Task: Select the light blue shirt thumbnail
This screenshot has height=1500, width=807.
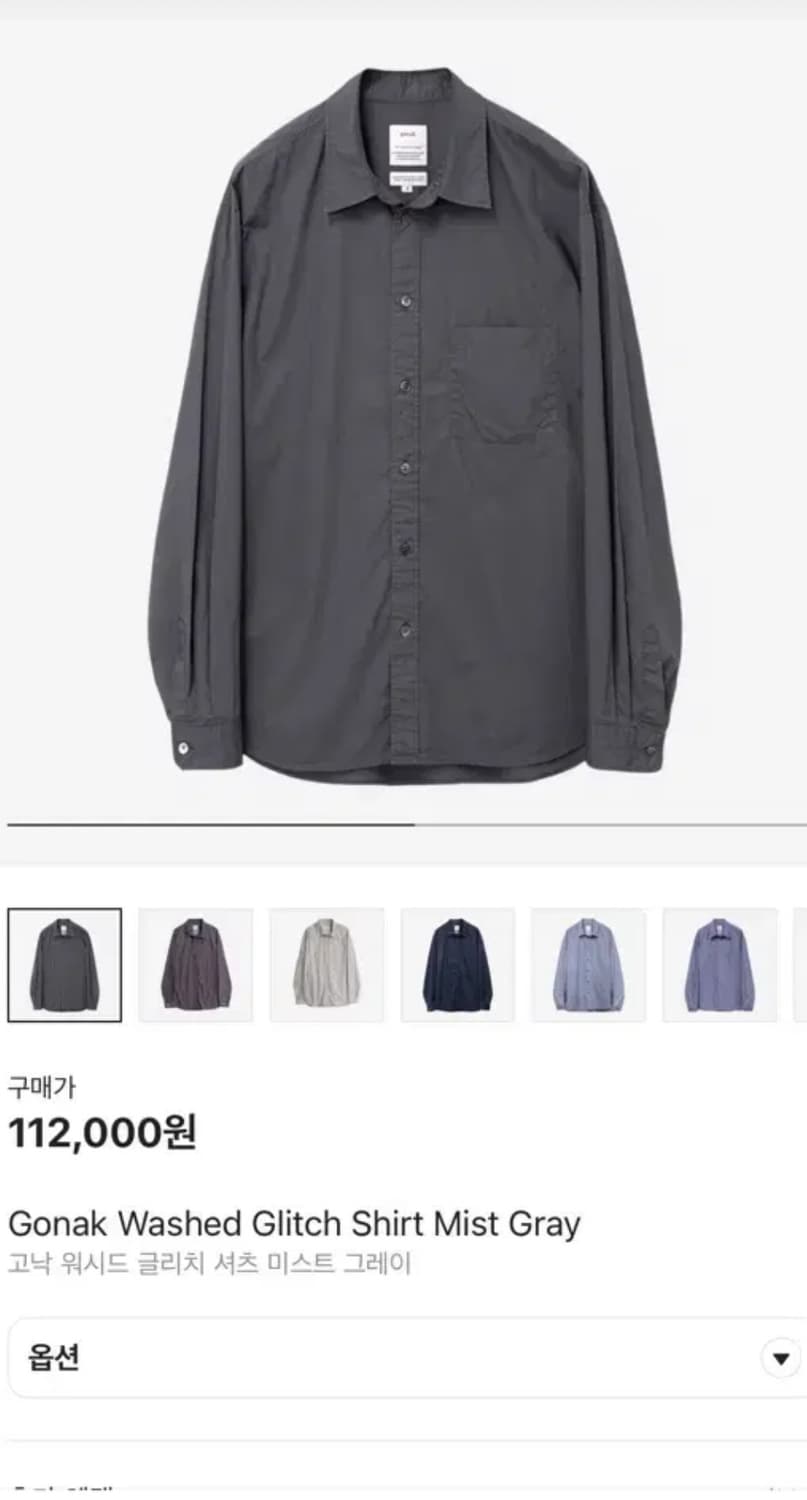Action: point(589,965)
